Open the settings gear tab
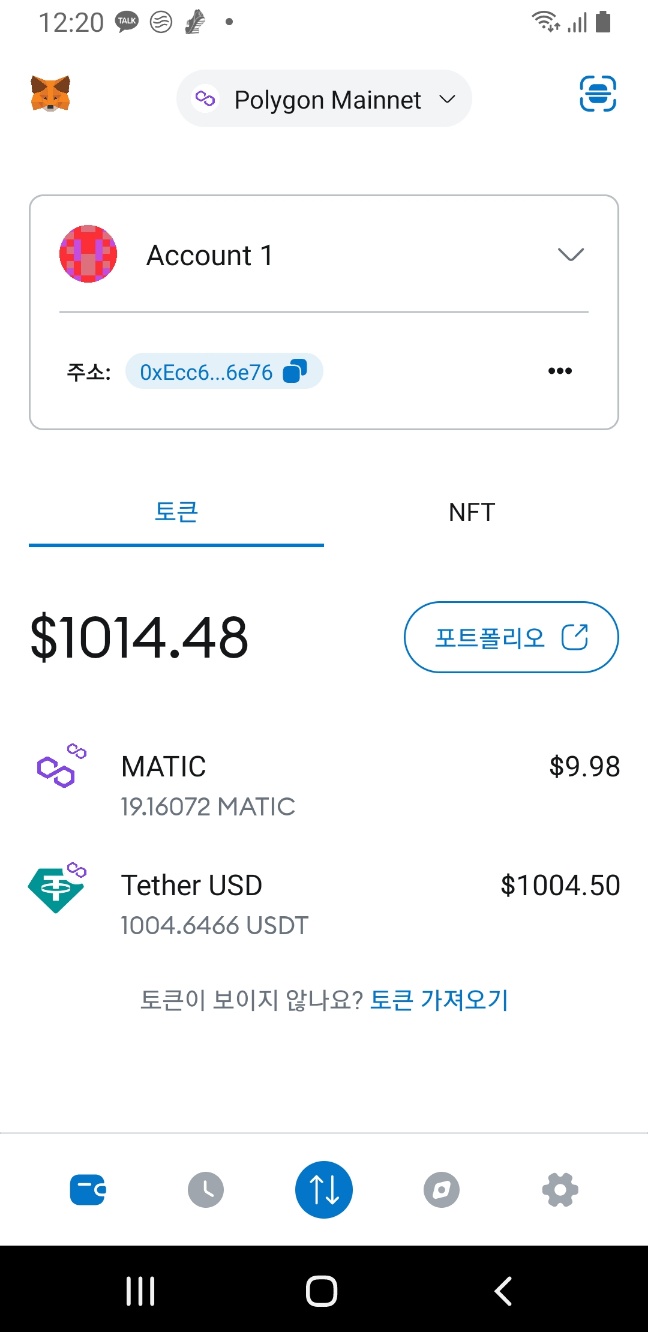The width and height of the screenshot is (648, 1332). click(x=560, y=1190)
